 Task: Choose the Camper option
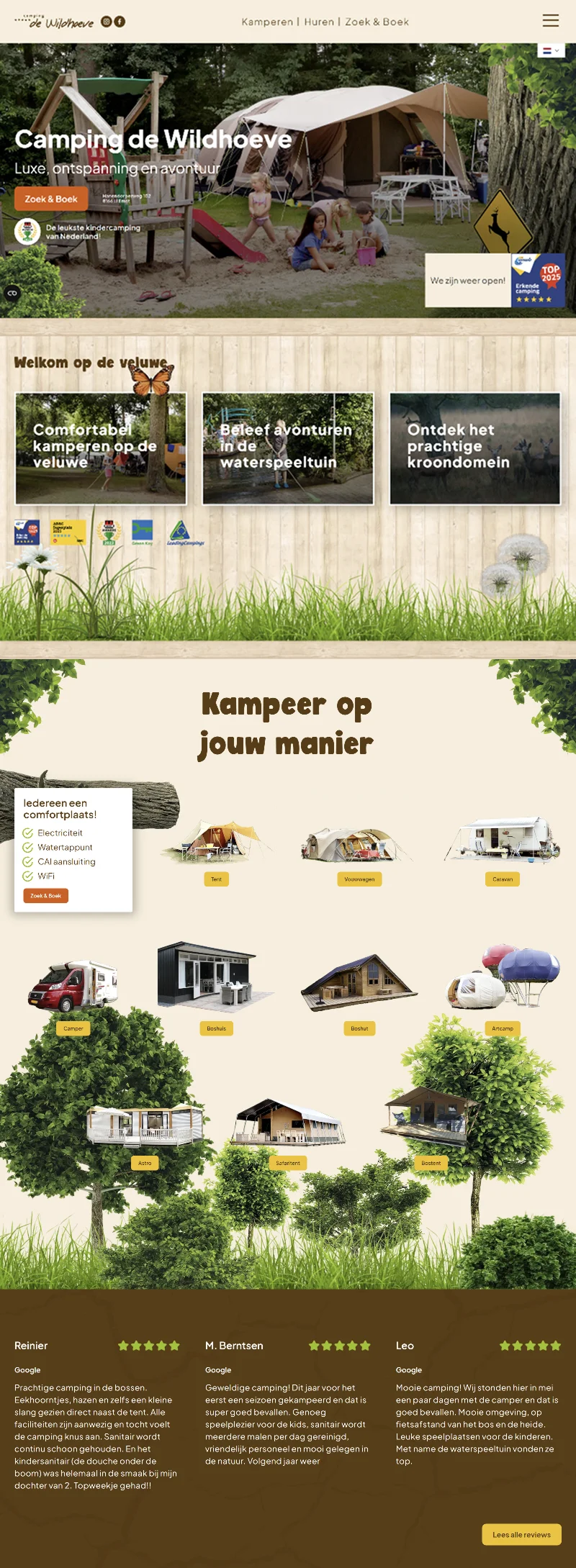(x=73, y=1029)
